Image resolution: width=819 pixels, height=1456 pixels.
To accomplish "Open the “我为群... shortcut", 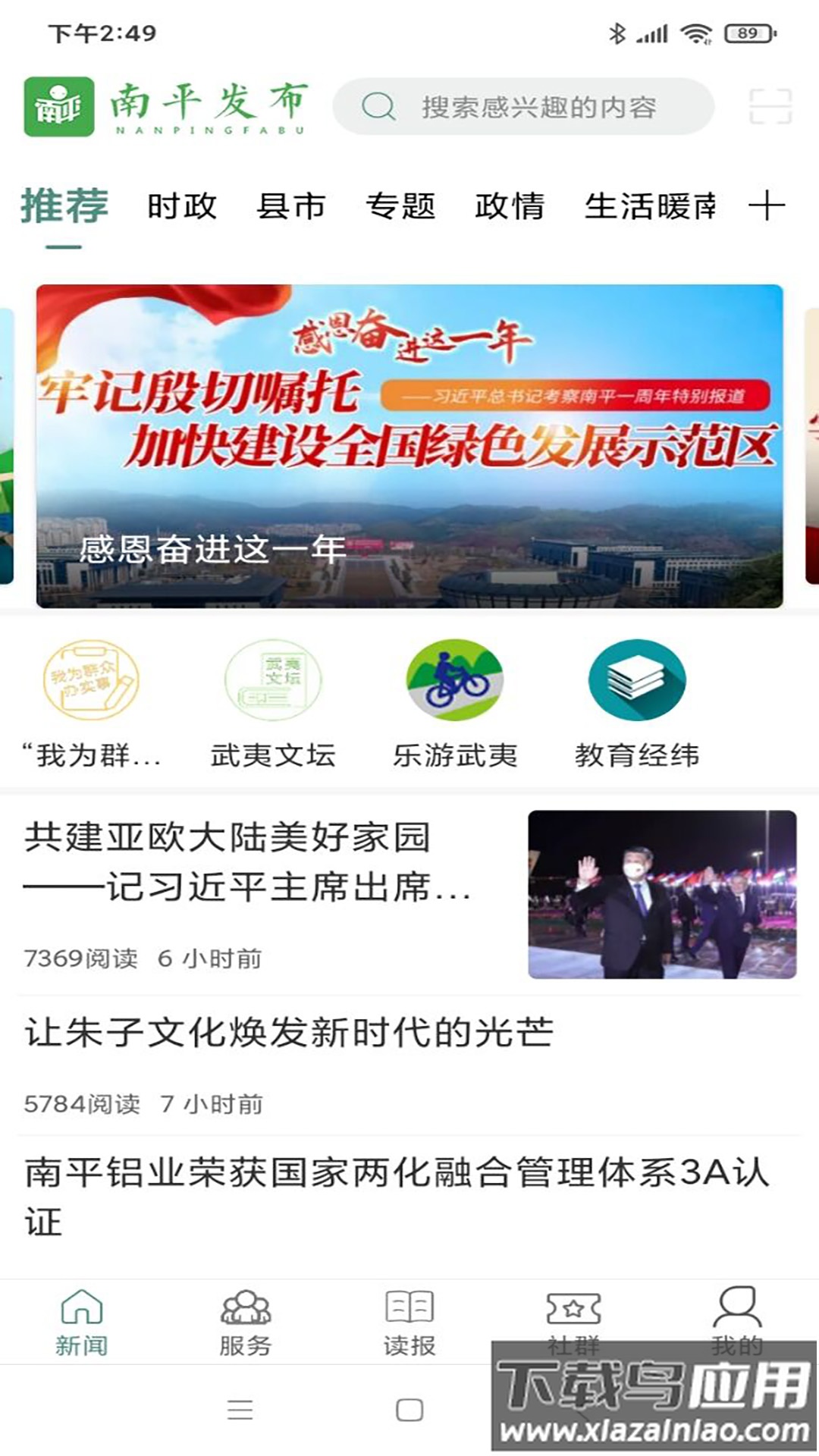I will pyautogui.click(x=91, y=703).
